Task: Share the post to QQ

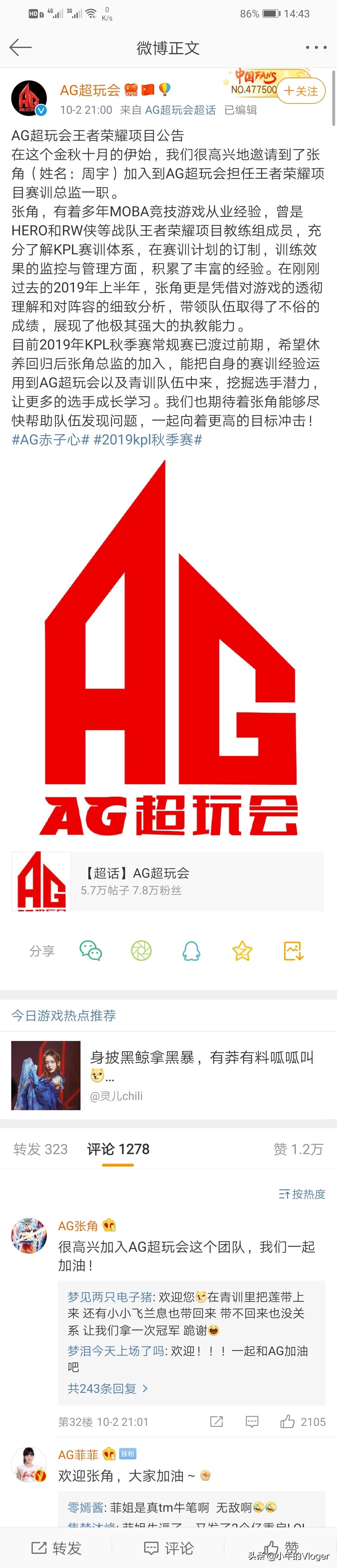Action: point(191,951)
